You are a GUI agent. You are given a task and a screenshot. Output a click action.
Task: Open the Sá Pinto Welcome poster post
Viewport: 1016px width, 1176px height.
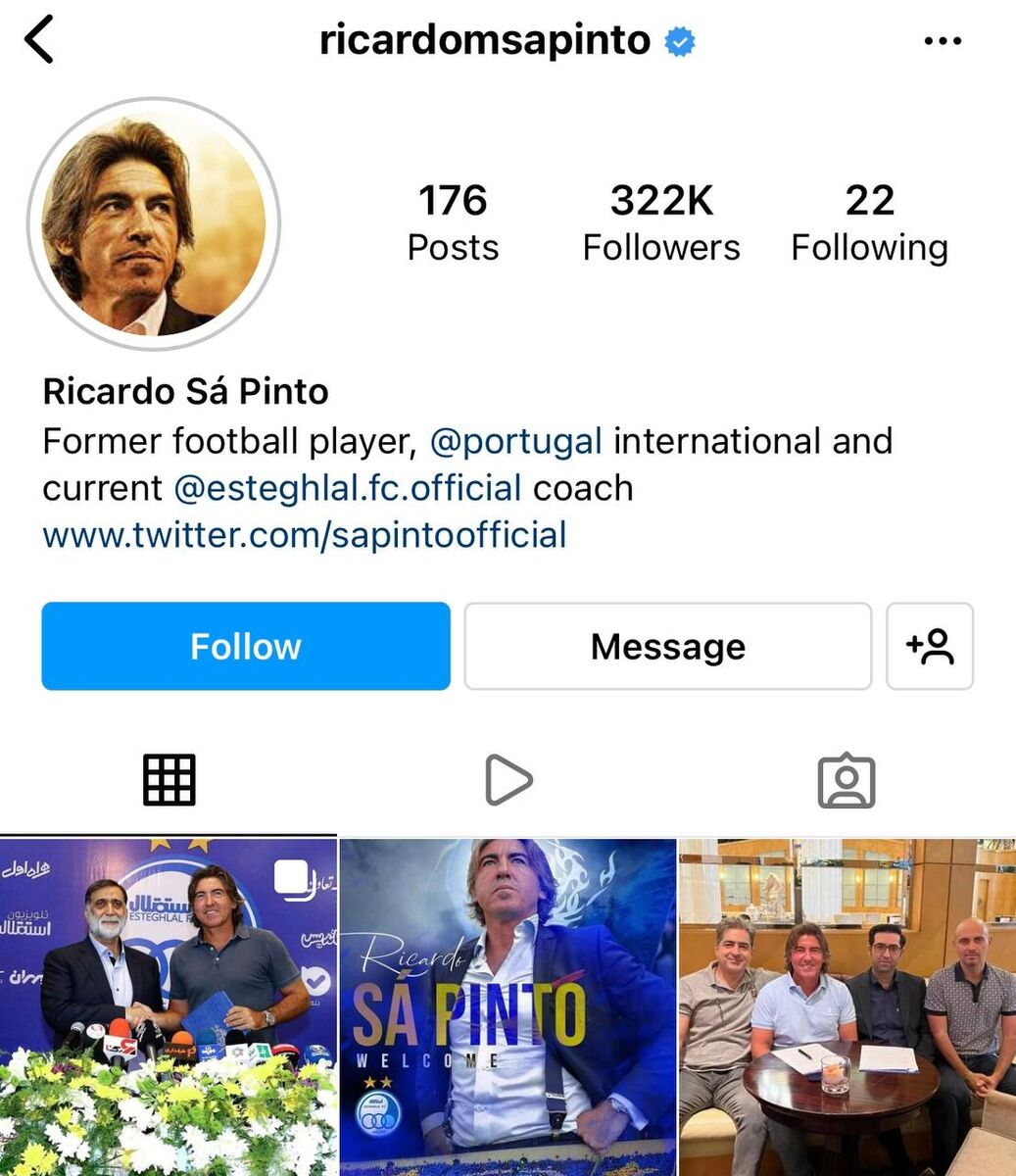(x=508, y=1006)
